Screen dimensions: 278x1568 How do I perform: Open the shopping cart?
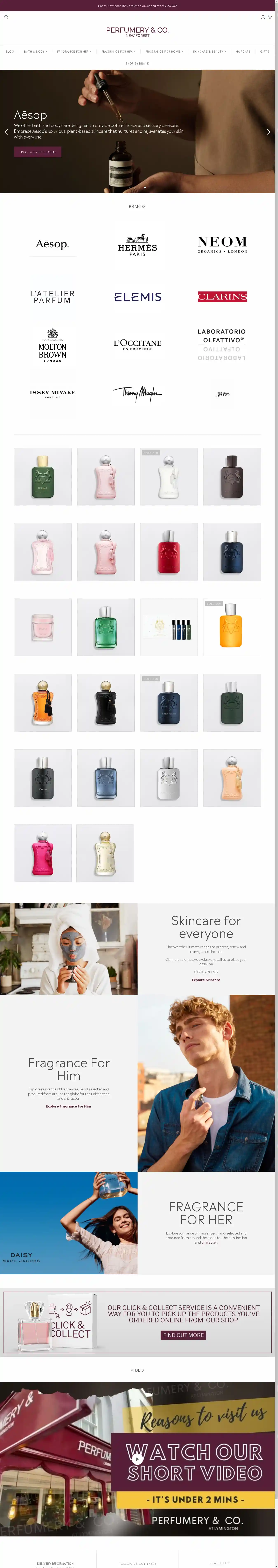click(270, 17)
